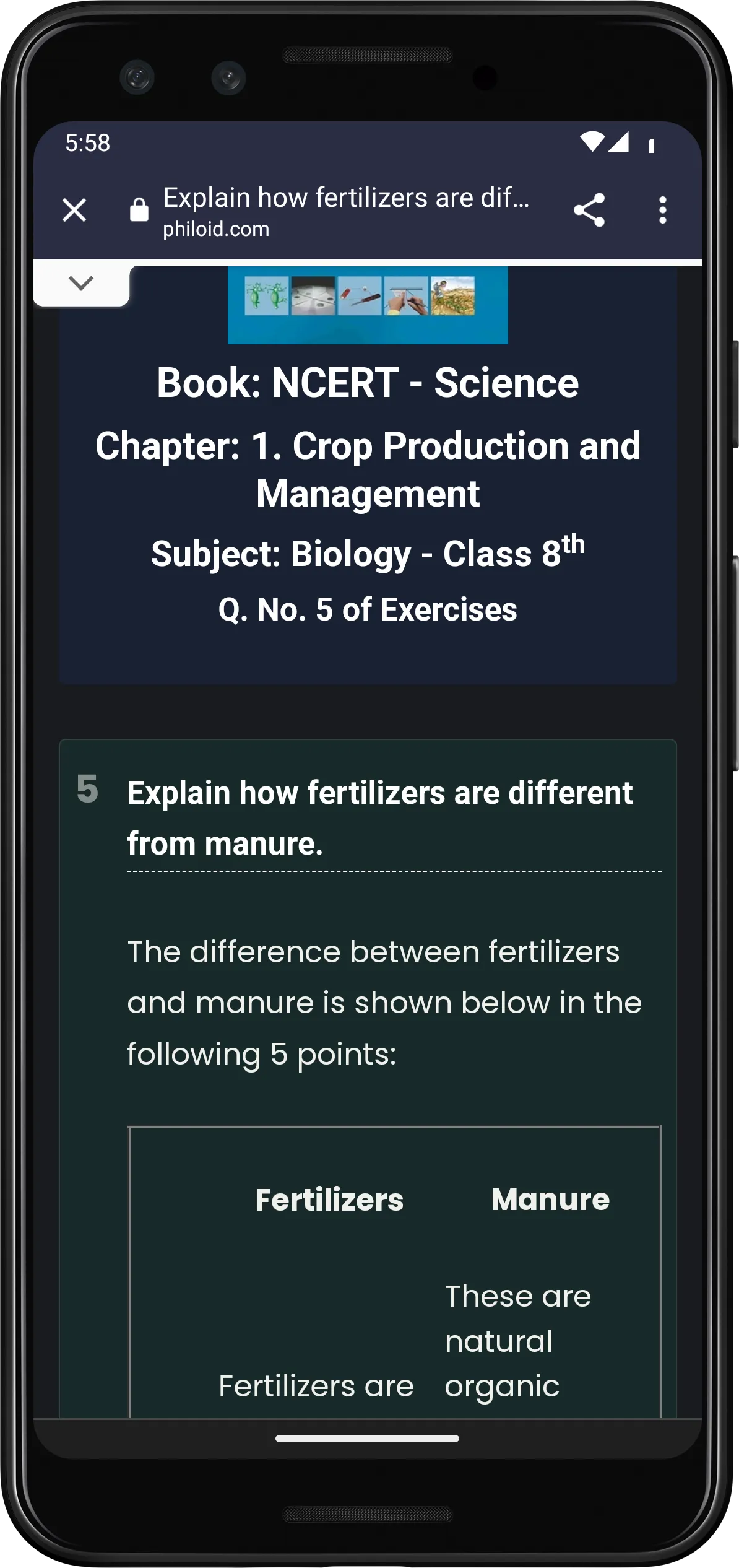Click the Q. No. 5 of Exercises text
The image size is (739, 1568).
[369, 610]
